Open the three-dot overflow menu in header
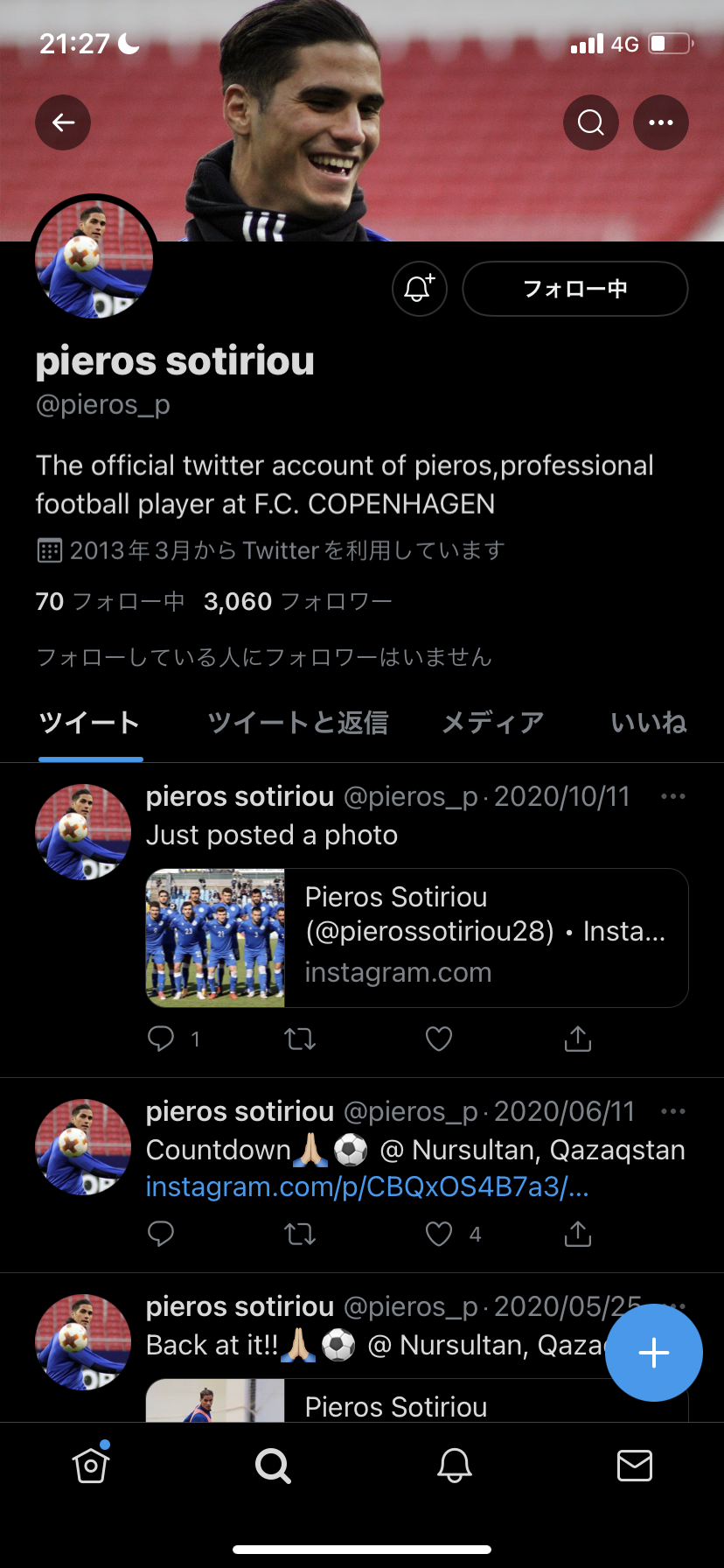This screenshot has width=724, height=1568. tap(661, 122)
